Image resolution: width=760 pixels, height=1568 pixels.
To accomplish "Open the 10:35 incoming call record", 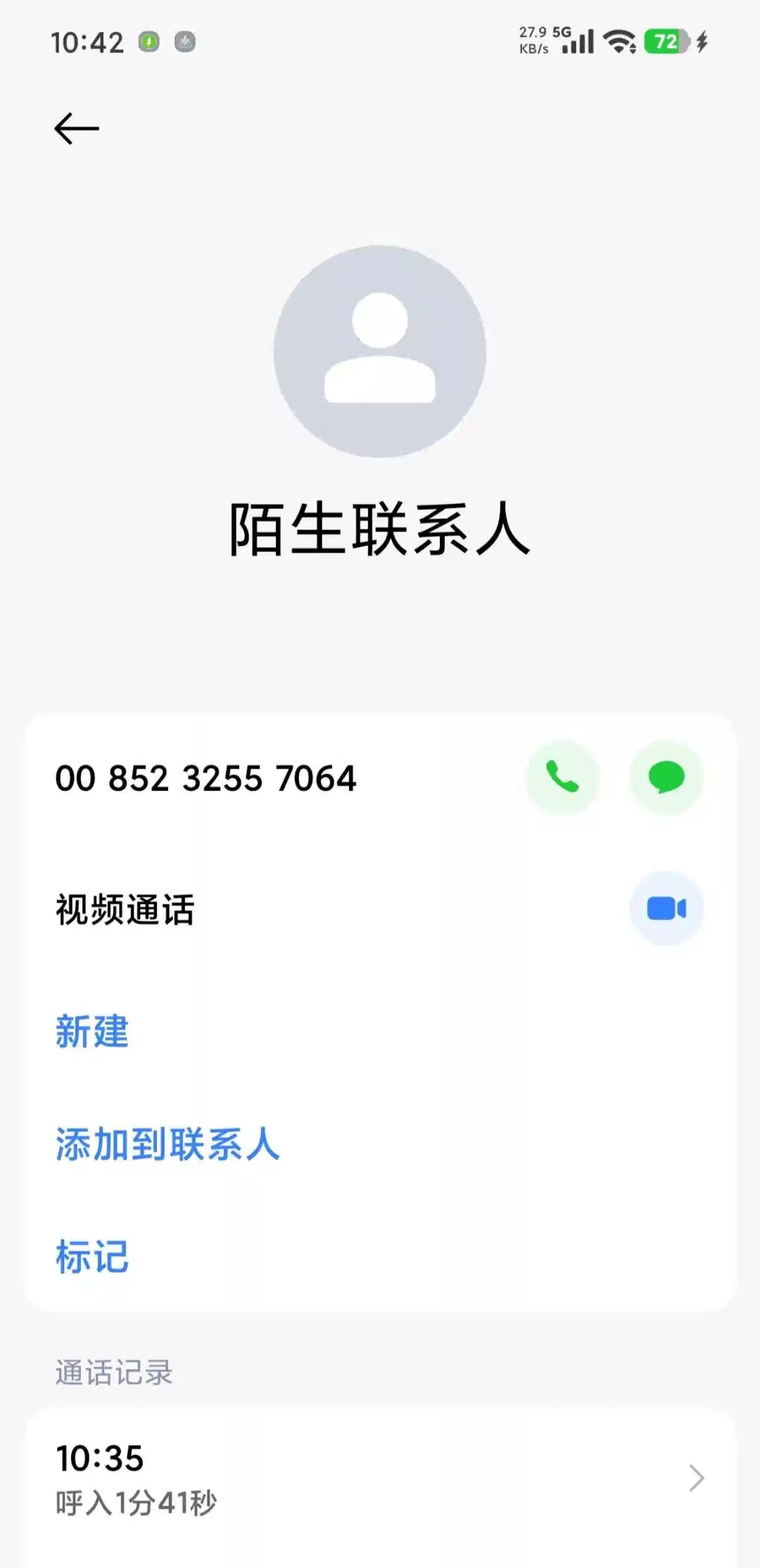I will point(380,1478).
